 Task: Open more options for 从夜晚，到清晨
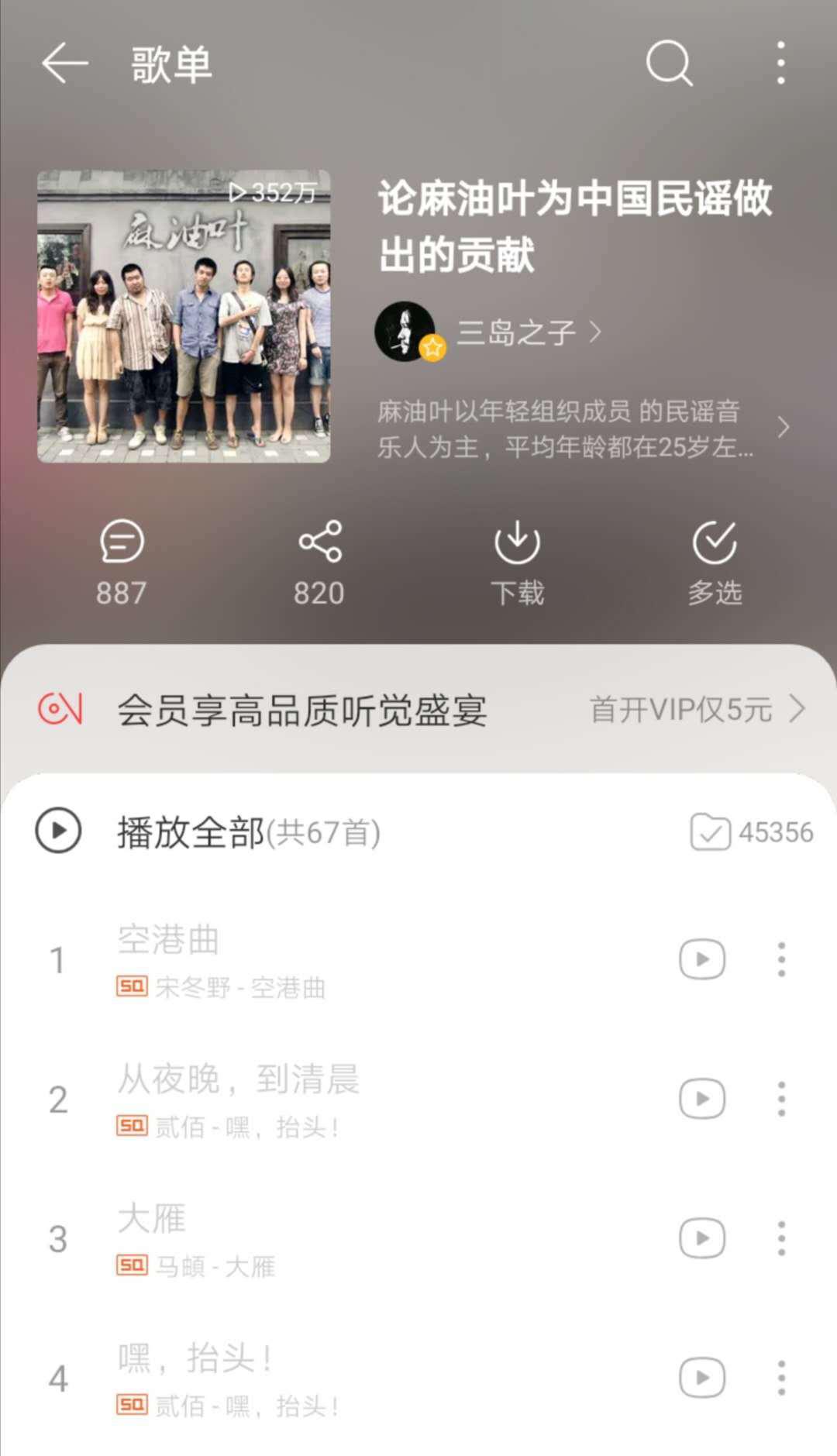coord(781,1099)
